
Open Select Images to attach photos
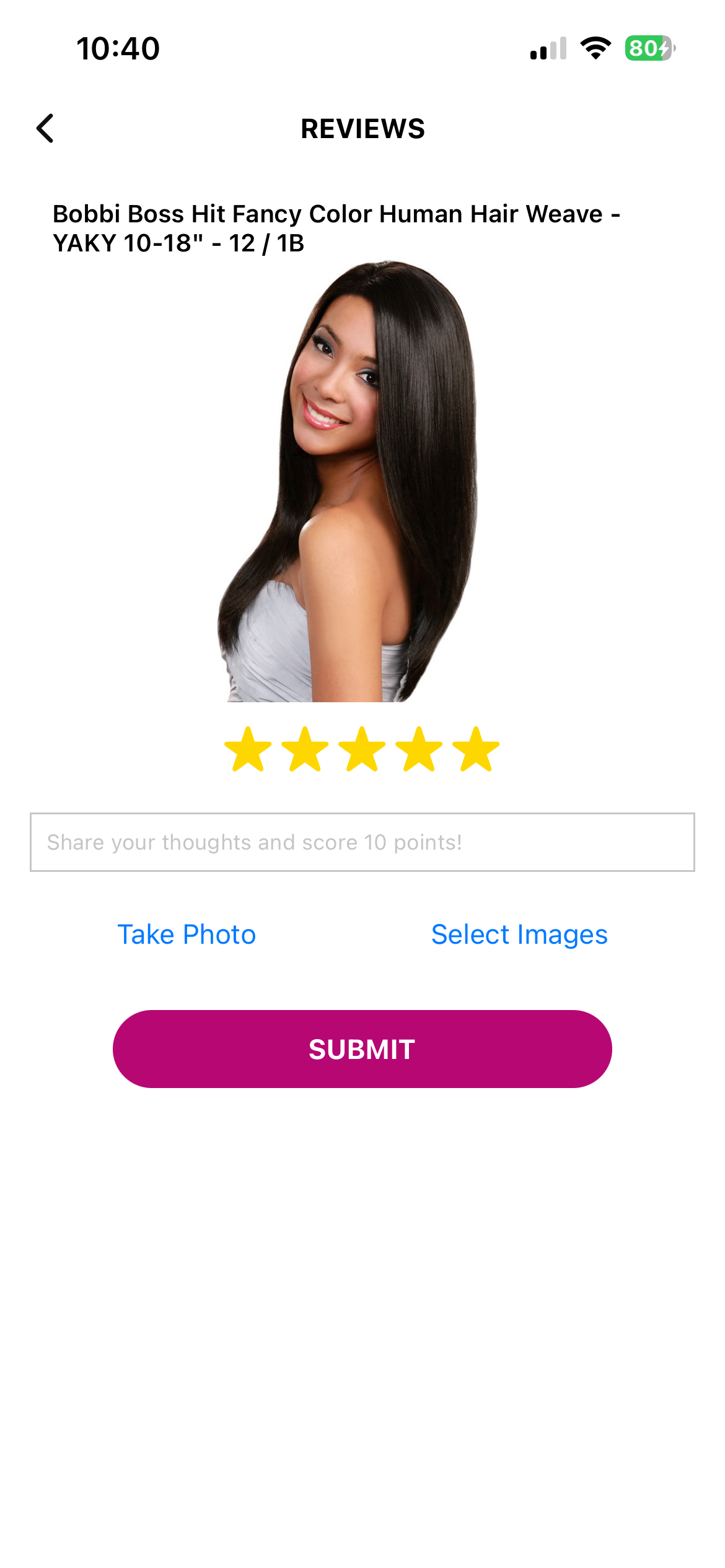(519, 934)
